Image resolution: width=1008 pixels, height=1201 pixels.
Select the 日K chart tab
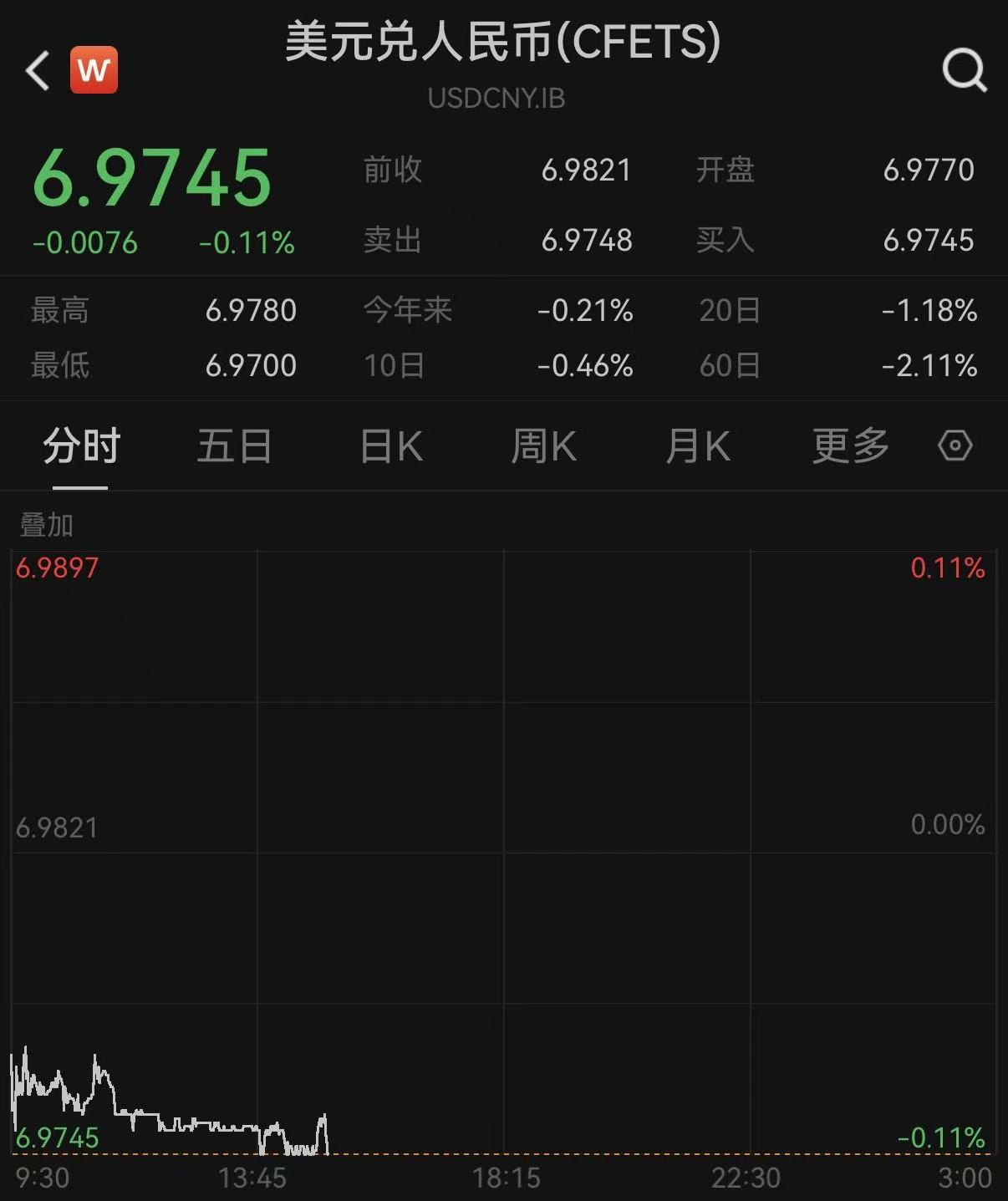(x=391, y=446)
